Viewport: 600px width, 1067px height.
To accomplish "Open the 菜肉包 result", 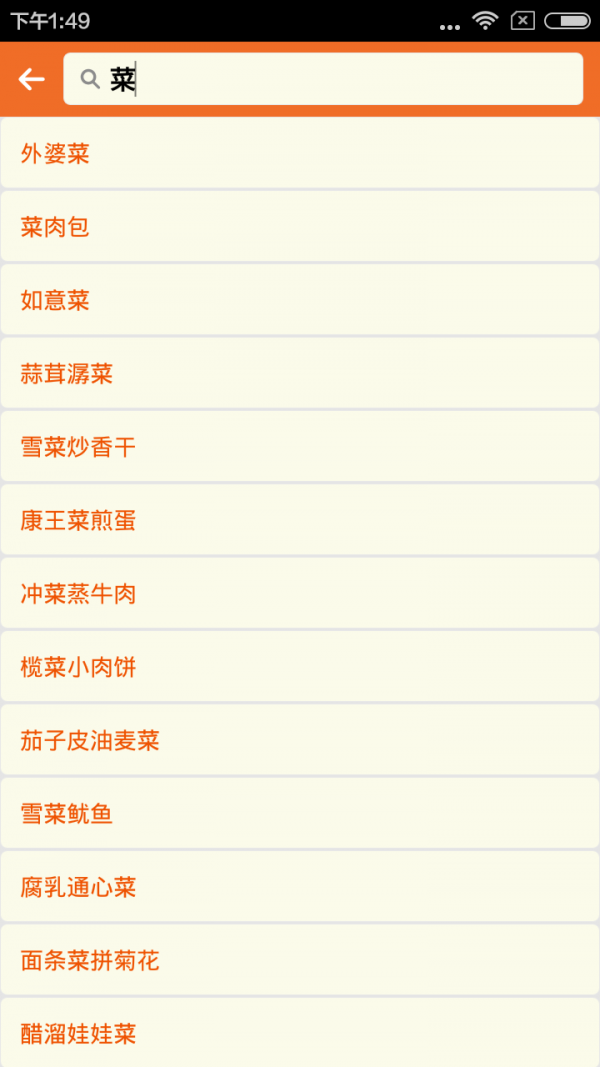I will 300,227.
